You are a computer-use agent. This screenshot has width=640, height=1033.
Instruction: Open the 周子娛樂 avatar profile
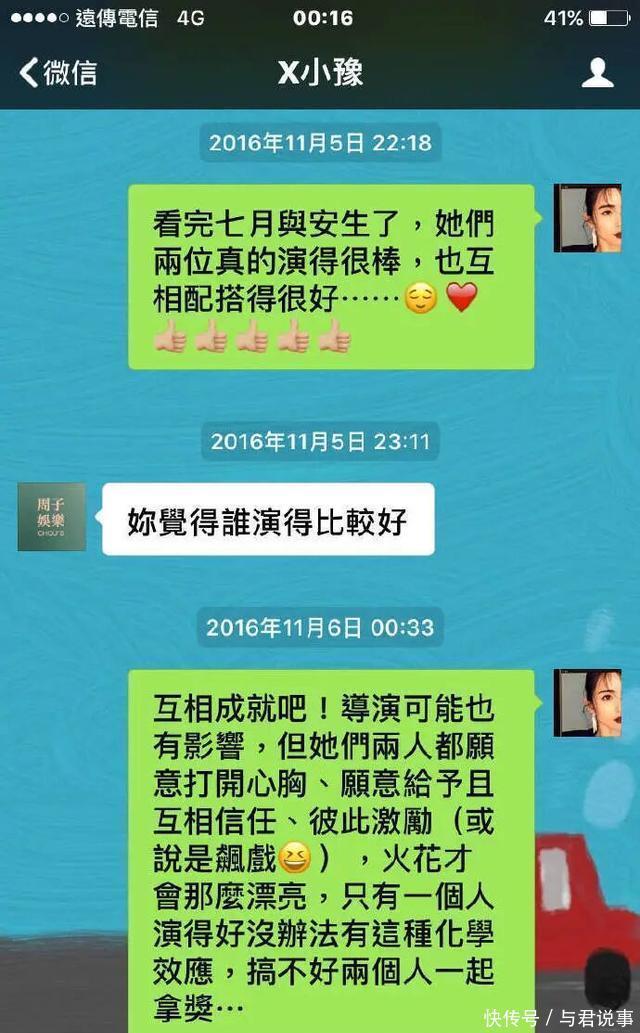[x=52, y=517]
